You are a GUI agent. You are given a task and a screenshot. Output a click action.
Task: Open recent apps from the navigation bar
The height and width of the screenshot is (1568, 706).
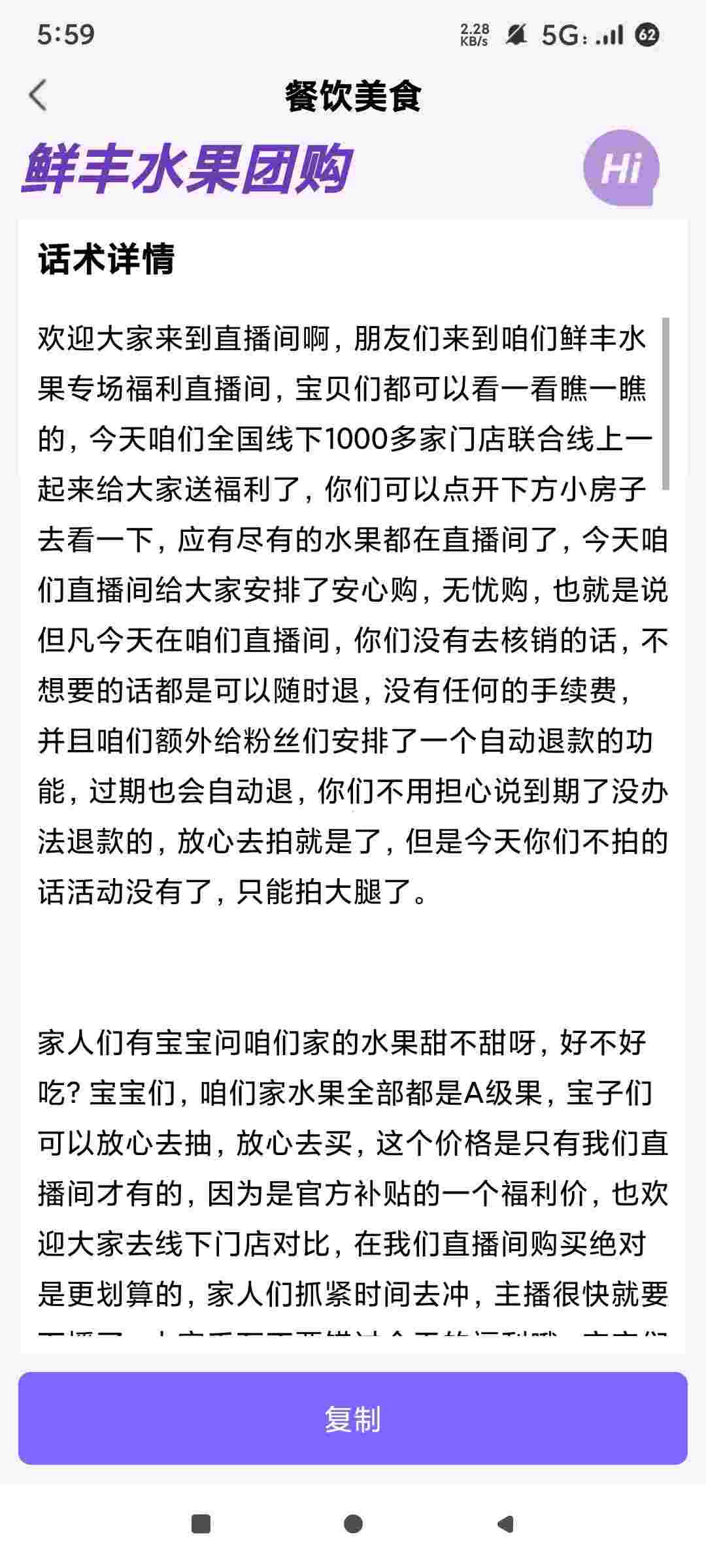(201, 1524)
